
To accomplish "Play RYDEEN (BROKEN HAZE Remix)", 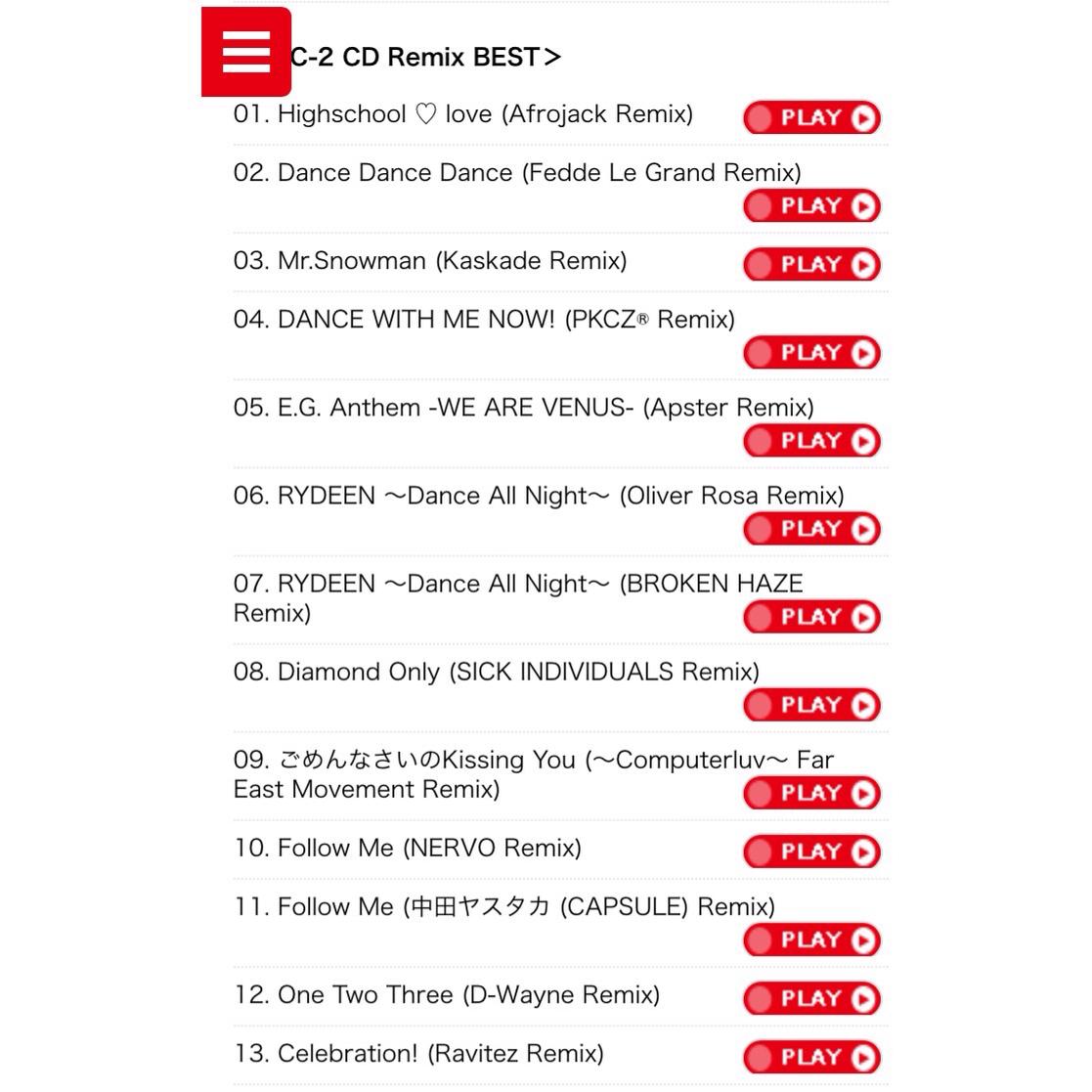I will (x=811, y=617).
